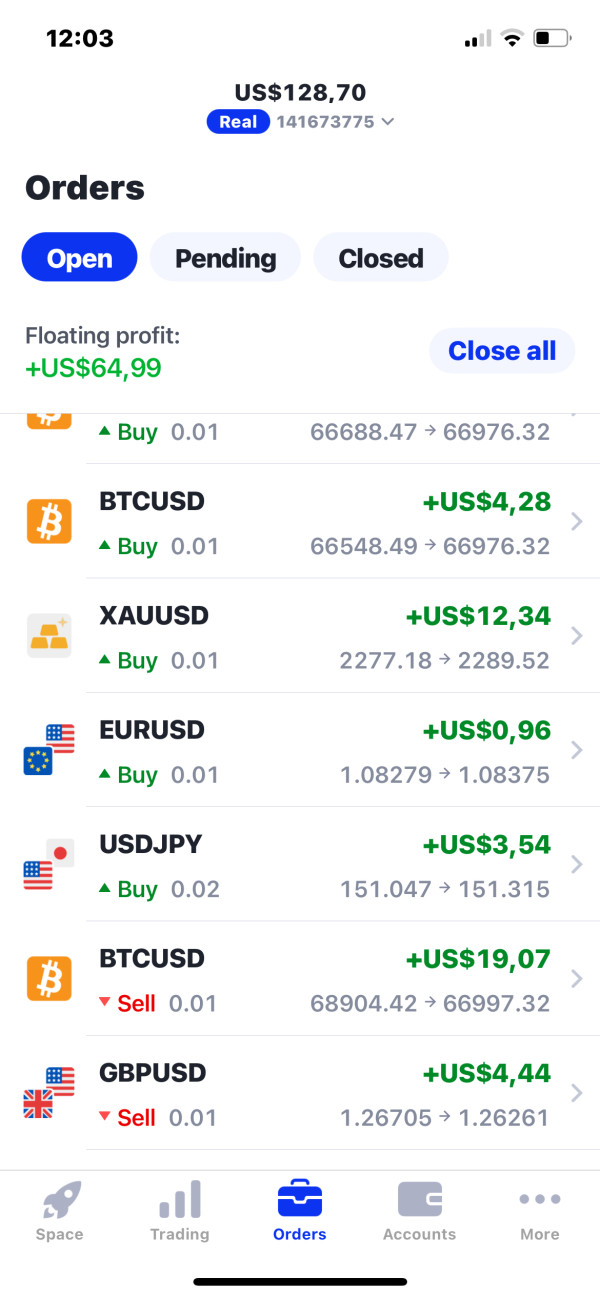
Task: Open the More tab
Action: 539,1210
